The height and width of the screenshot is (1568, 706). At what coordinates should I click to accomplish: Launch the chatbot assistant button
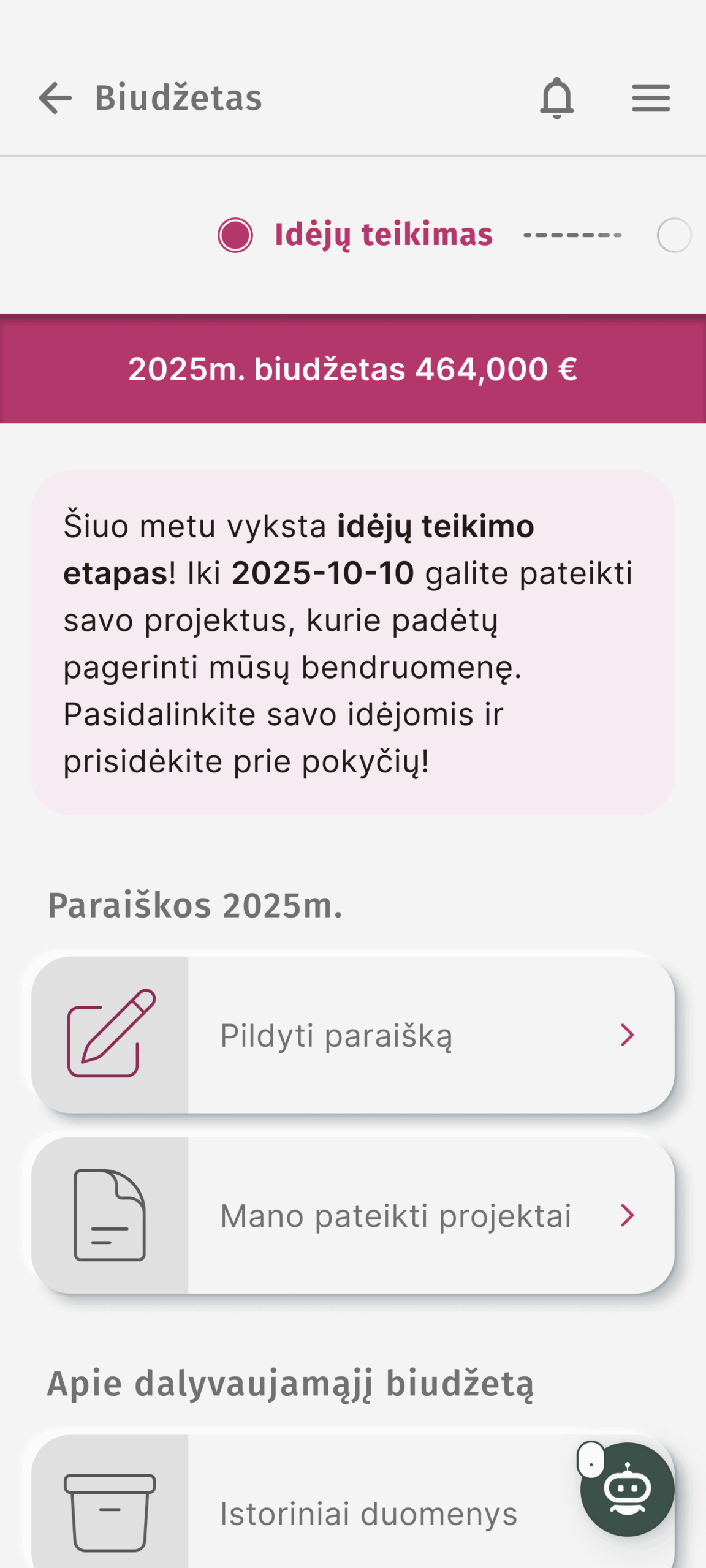(628, 1490)
